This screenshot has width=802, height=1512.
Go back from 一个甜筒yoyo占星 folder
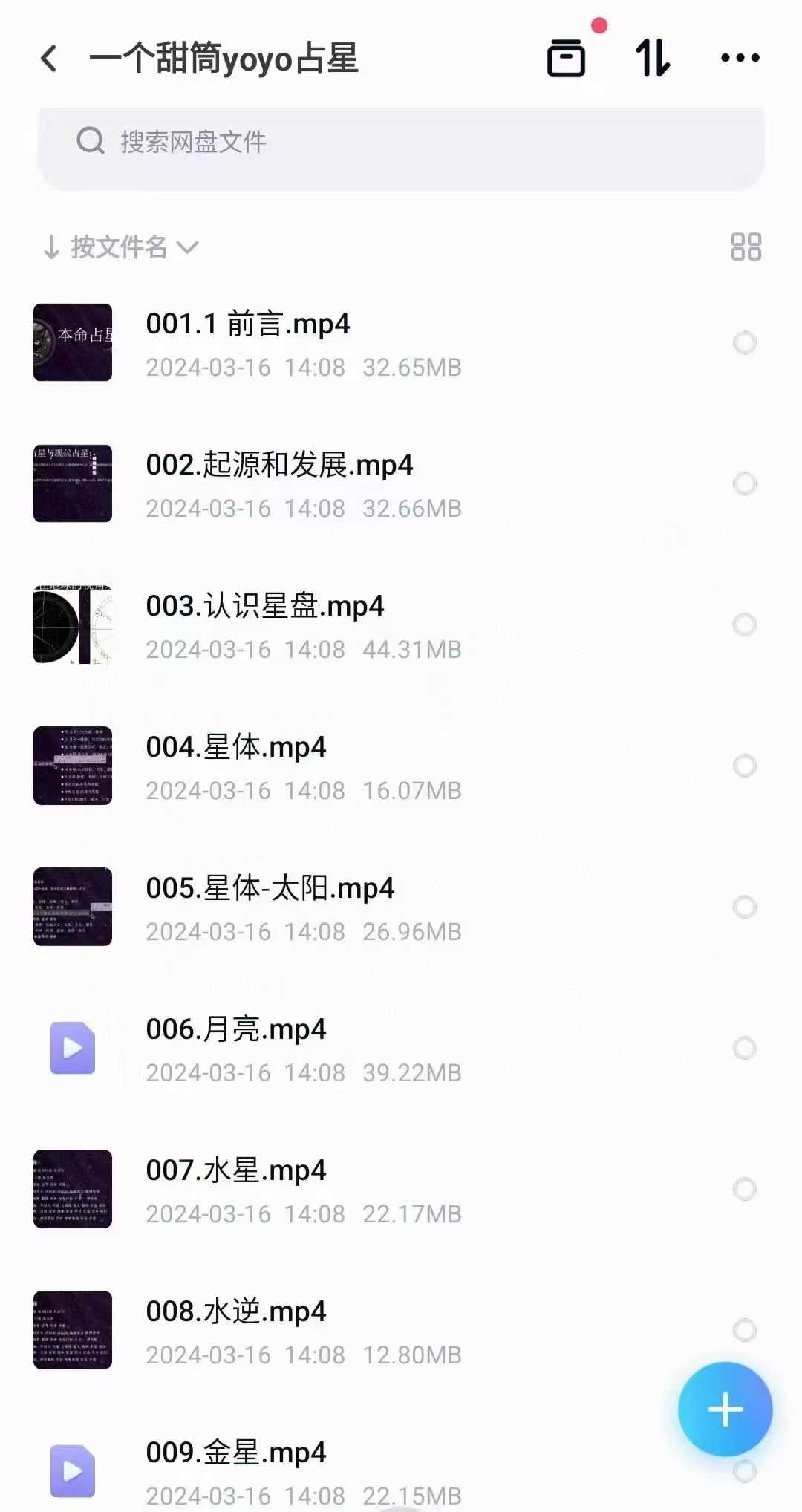point(50,59)
